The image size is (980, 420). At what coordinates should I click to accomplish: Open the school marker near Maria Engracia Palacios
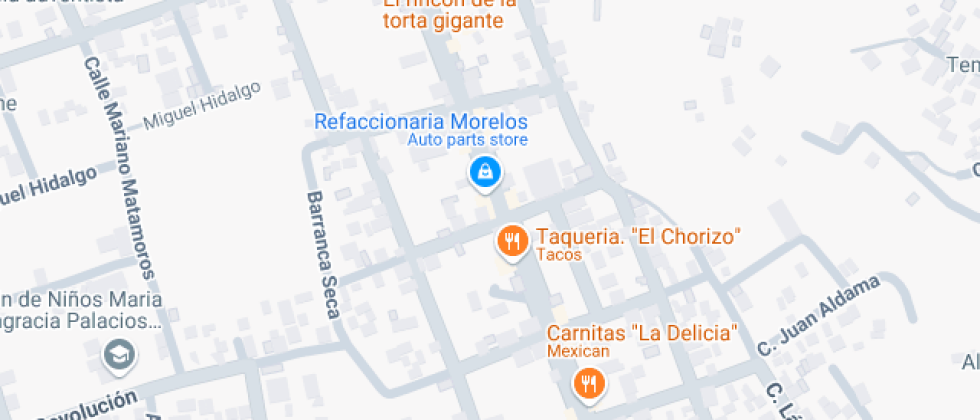(120, 353)
